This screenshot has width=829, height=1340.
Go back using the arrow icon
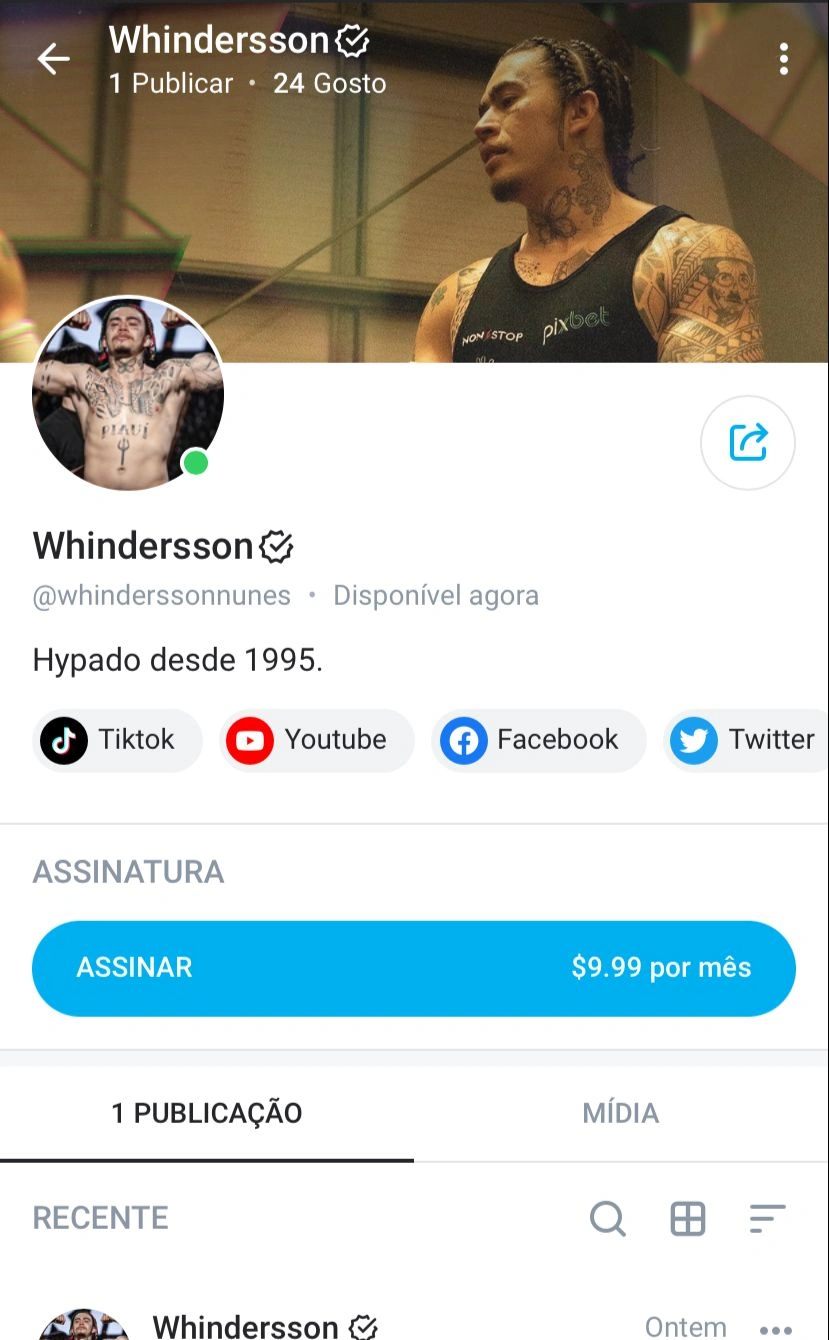point(54,59)
